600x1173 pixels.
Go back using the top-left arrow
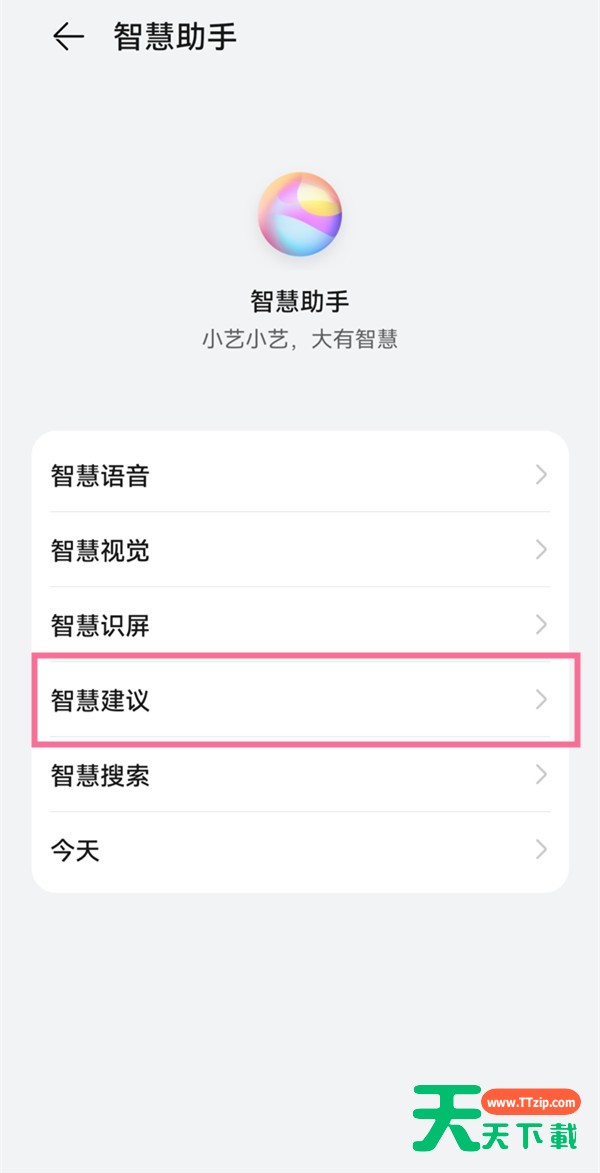[68, 37]
